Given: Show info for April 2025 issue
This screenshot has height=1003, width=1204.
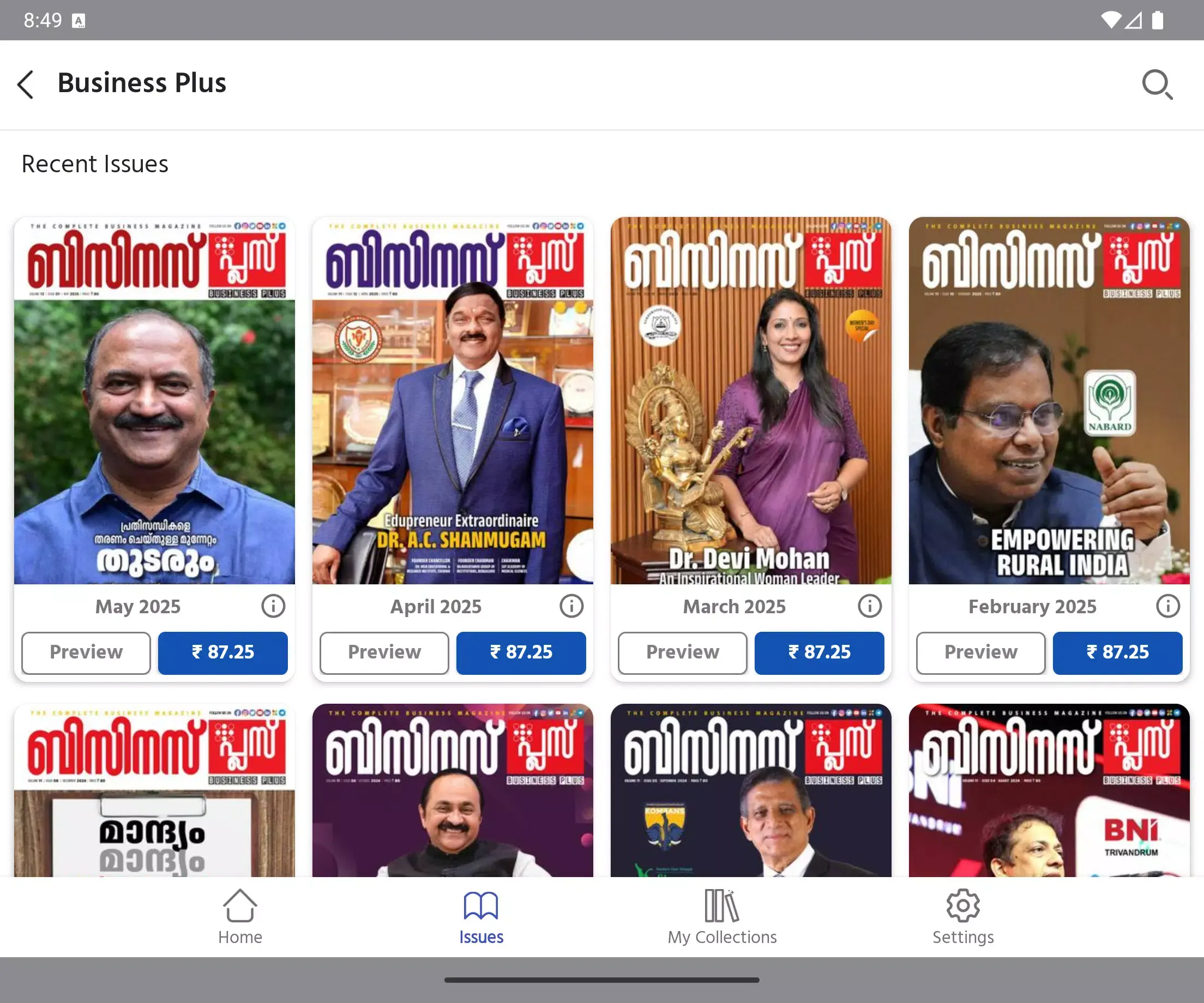Looking at the screenshot, I should click(x=571, y=606).
